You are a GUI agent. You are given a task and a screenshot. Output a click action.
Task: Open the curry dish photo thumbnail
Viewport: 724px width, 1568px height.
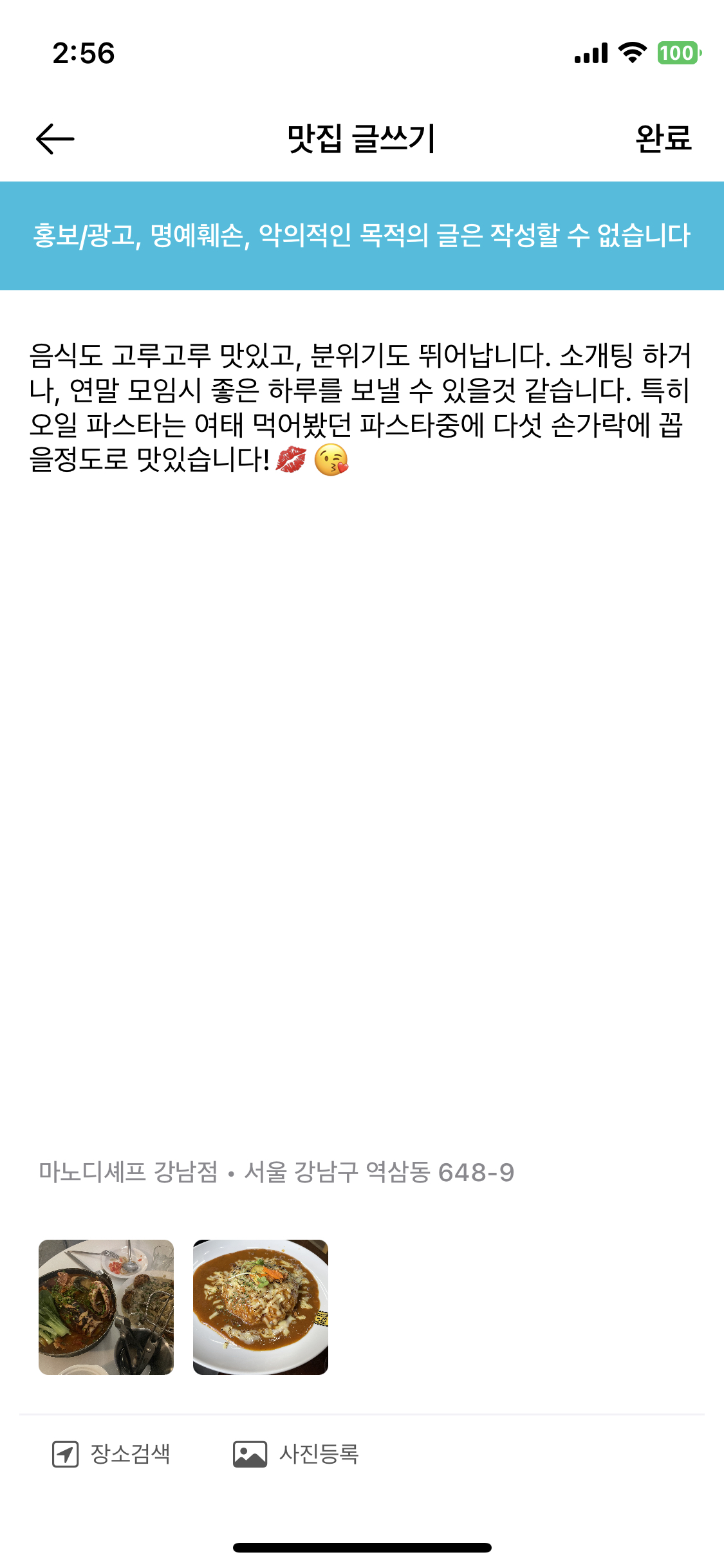[x=261, y=1307]
